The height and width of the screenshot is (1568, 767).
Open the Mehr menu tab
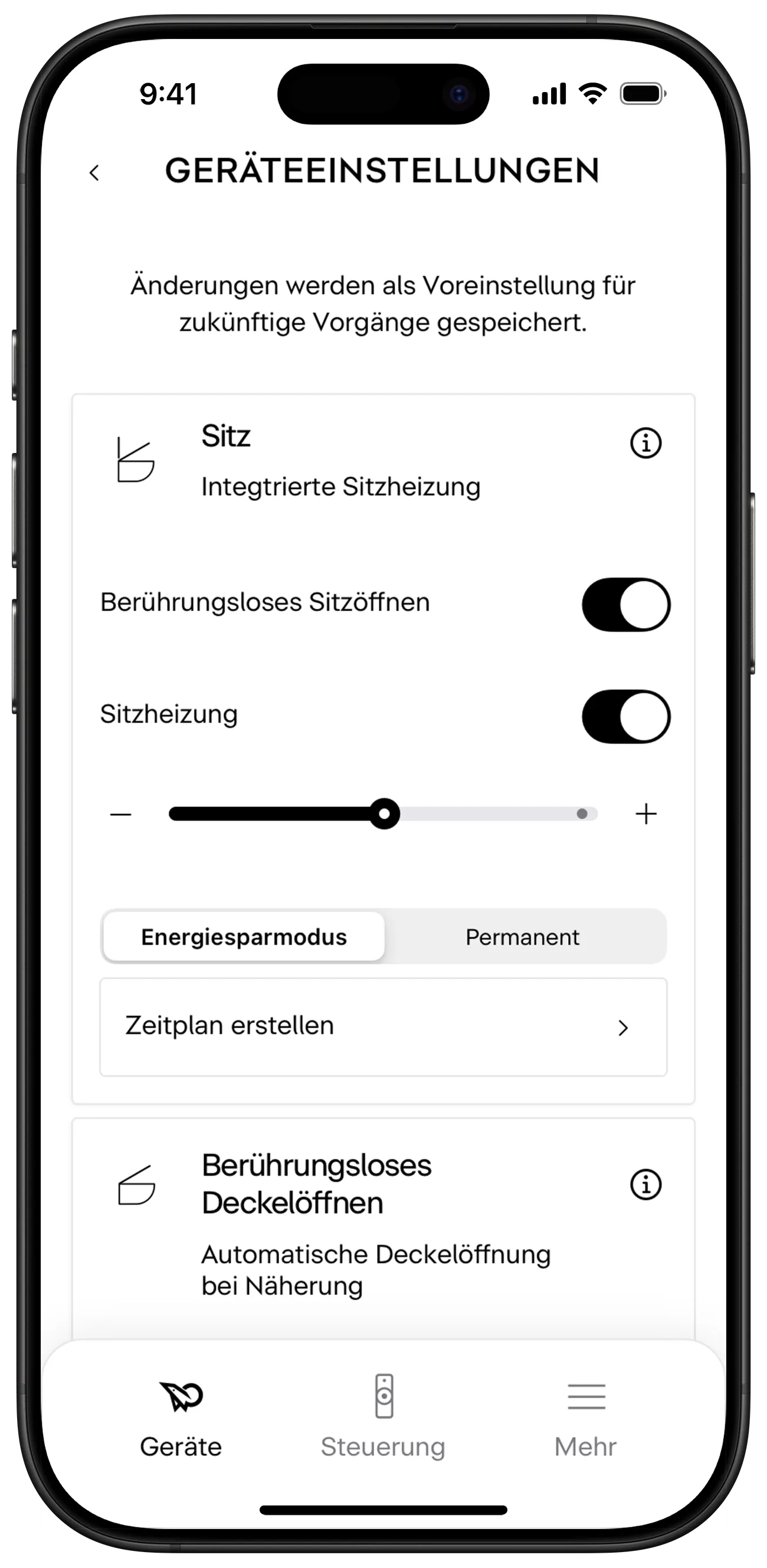586,1419
